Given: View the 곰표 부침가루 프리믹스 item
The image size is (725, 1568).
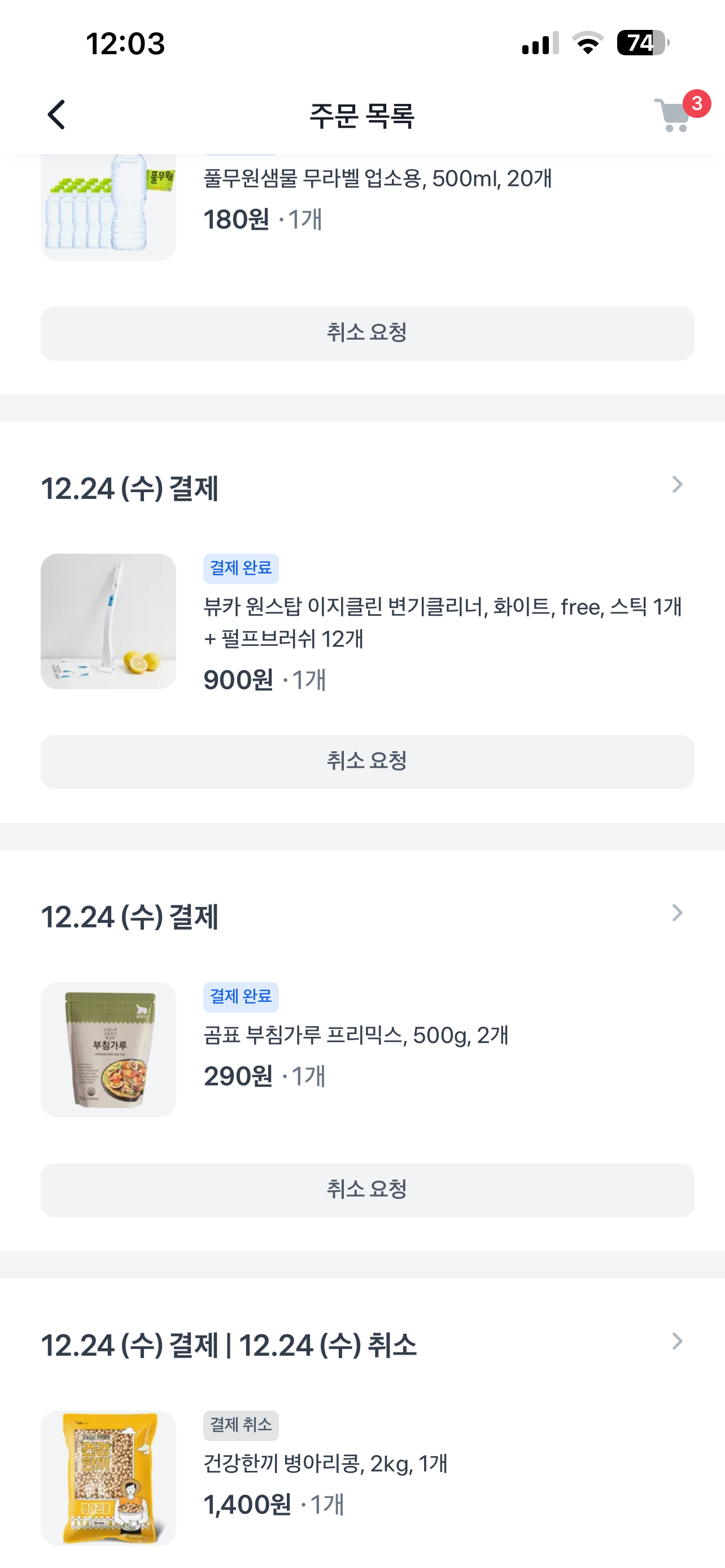Looking at the screenshot, I should pyautogui.click(x=356, y=1035).
